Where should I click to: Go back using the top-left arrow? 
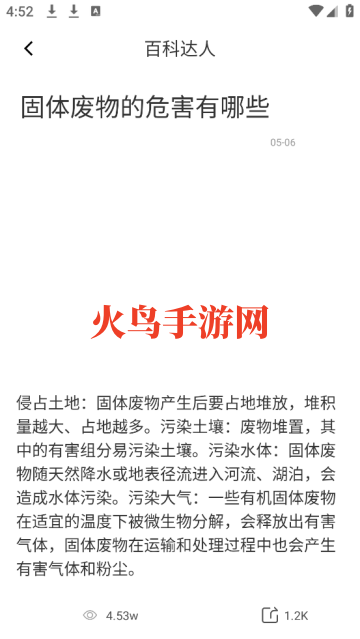pyautogui.click(x=29, y=48)
